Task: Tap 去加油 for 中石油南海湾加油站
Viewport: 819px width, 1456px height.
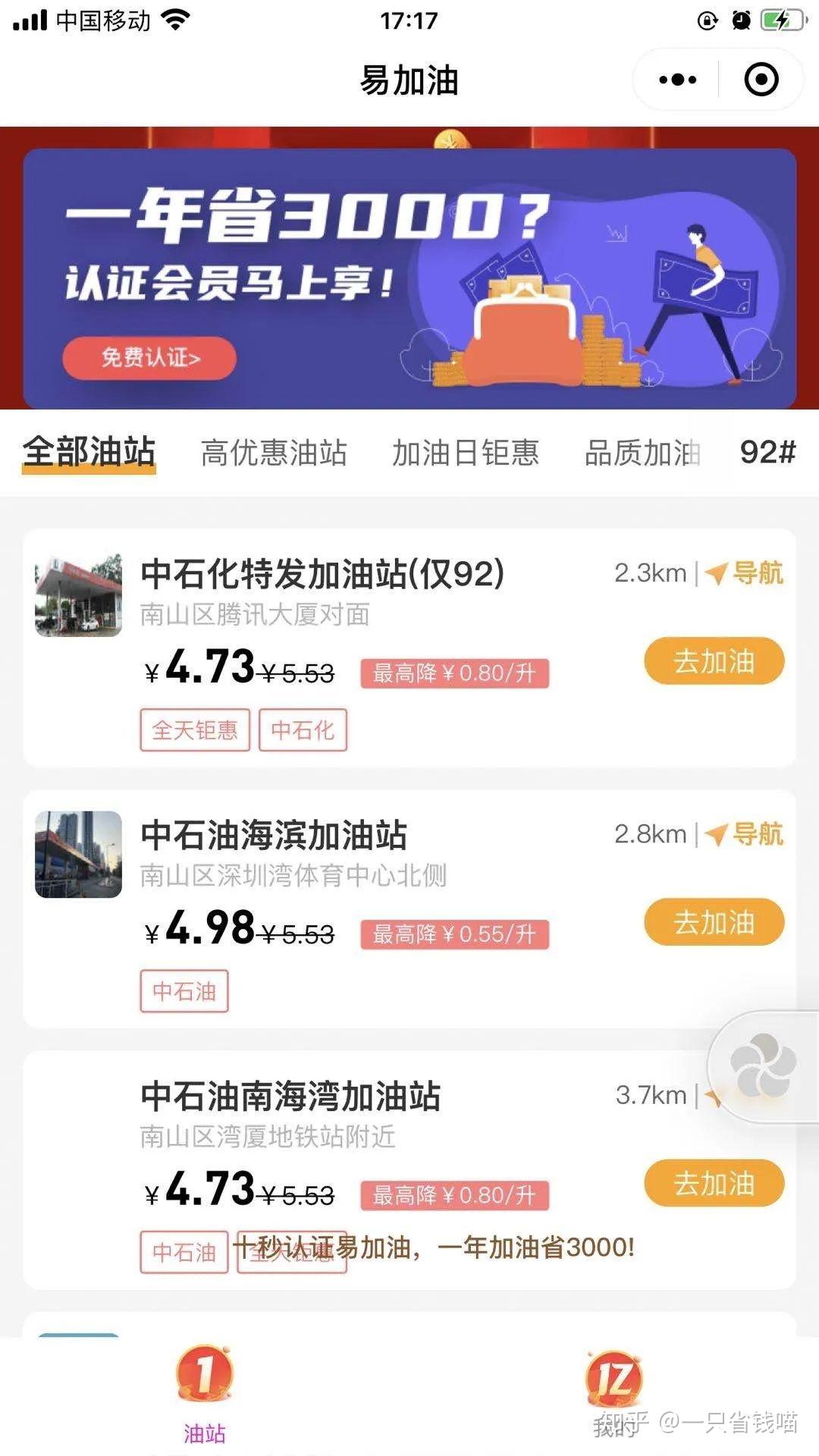Action: [714, 1183]
